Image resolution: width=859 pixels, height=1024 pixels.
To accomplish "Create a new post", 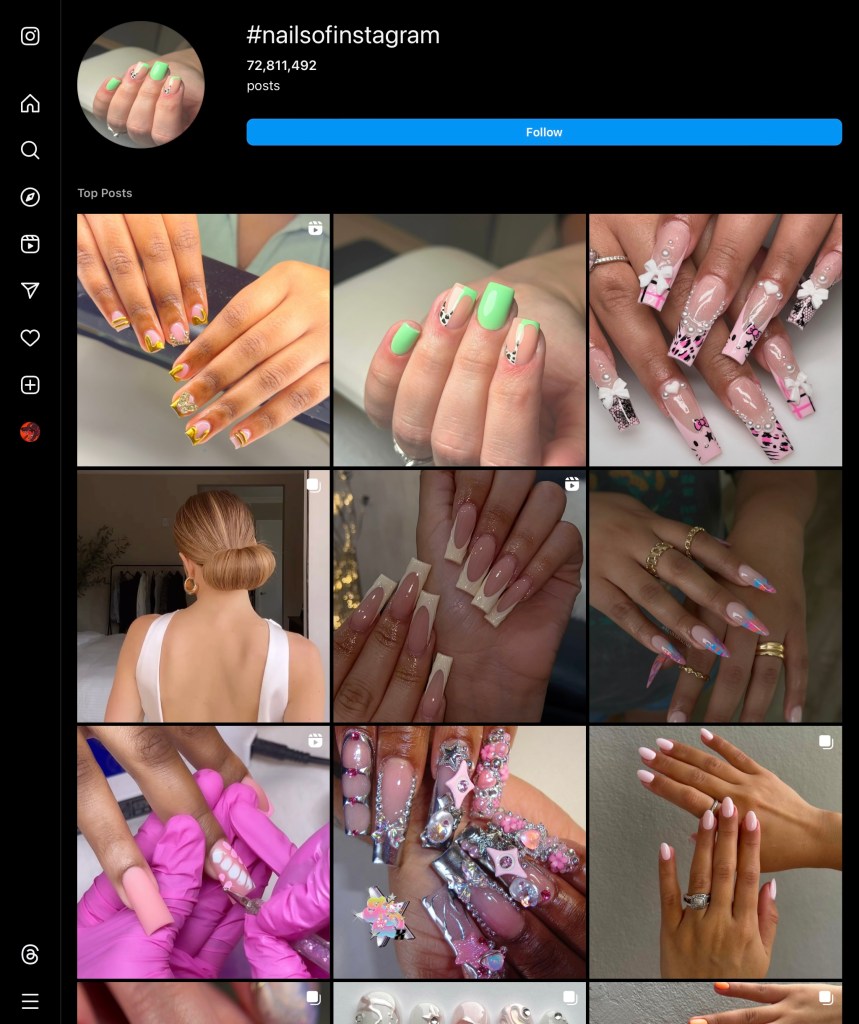I will click(x=30, y=385).
